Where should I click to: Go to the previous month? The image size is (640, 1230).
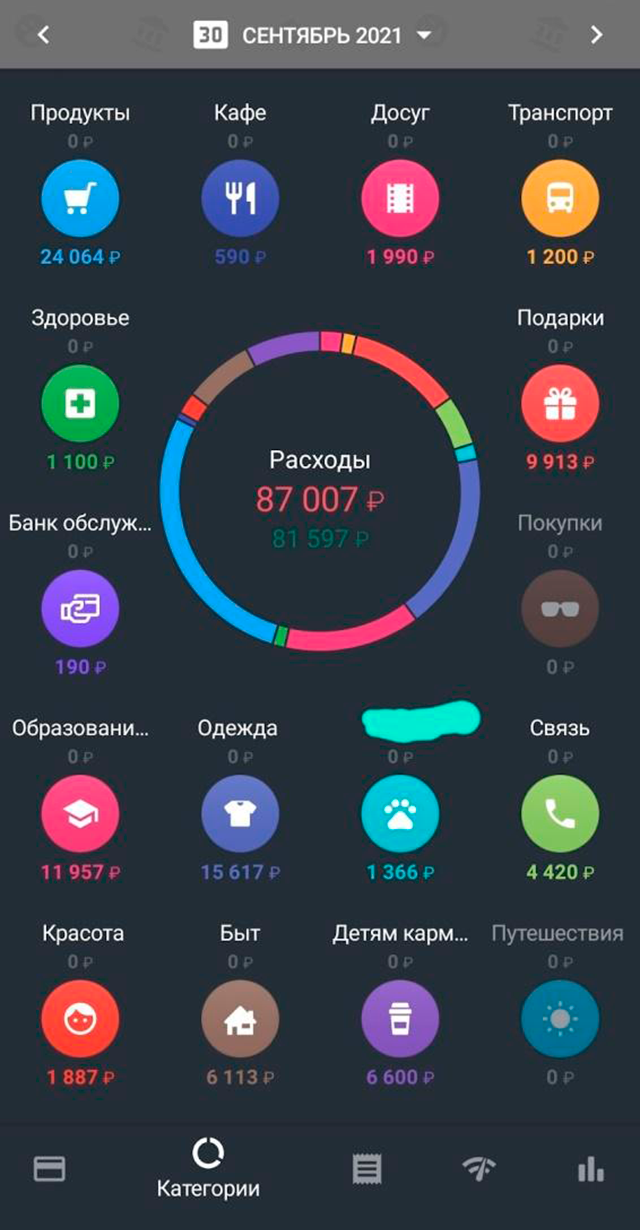click(x=43, y=35)
